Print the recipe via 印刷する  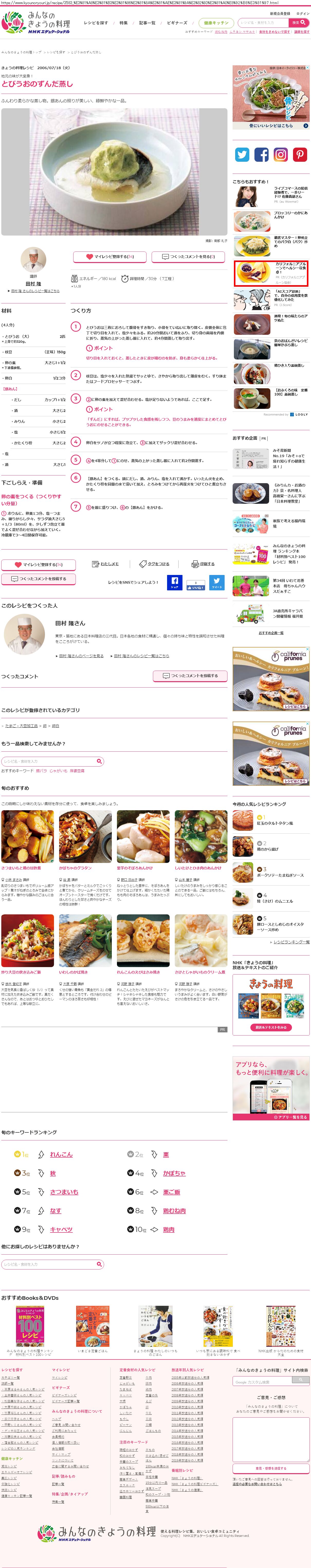204,564
